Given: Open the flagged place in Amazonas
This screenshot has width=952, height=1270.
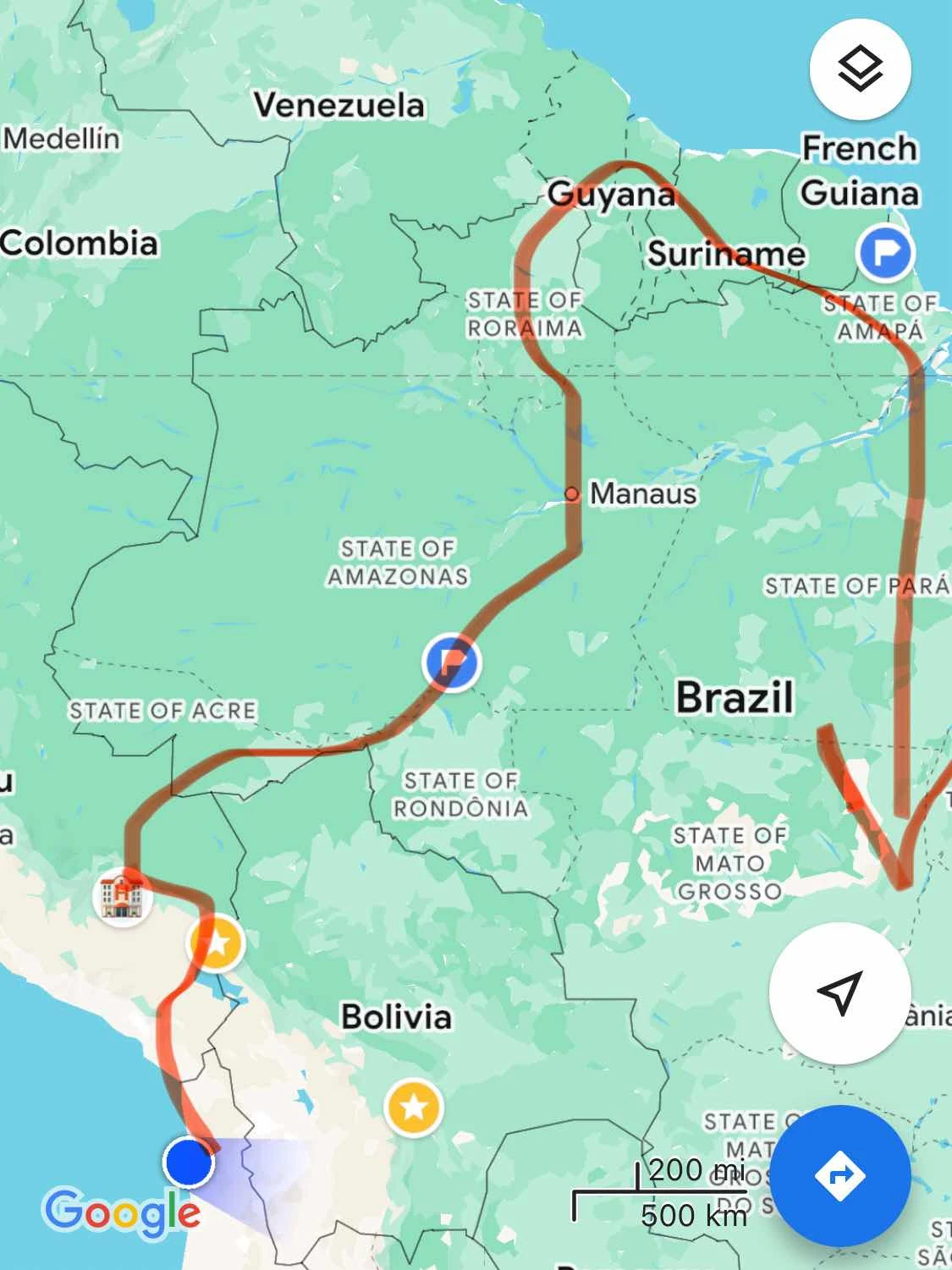Looking at the screenshot, I should [452, 662].
